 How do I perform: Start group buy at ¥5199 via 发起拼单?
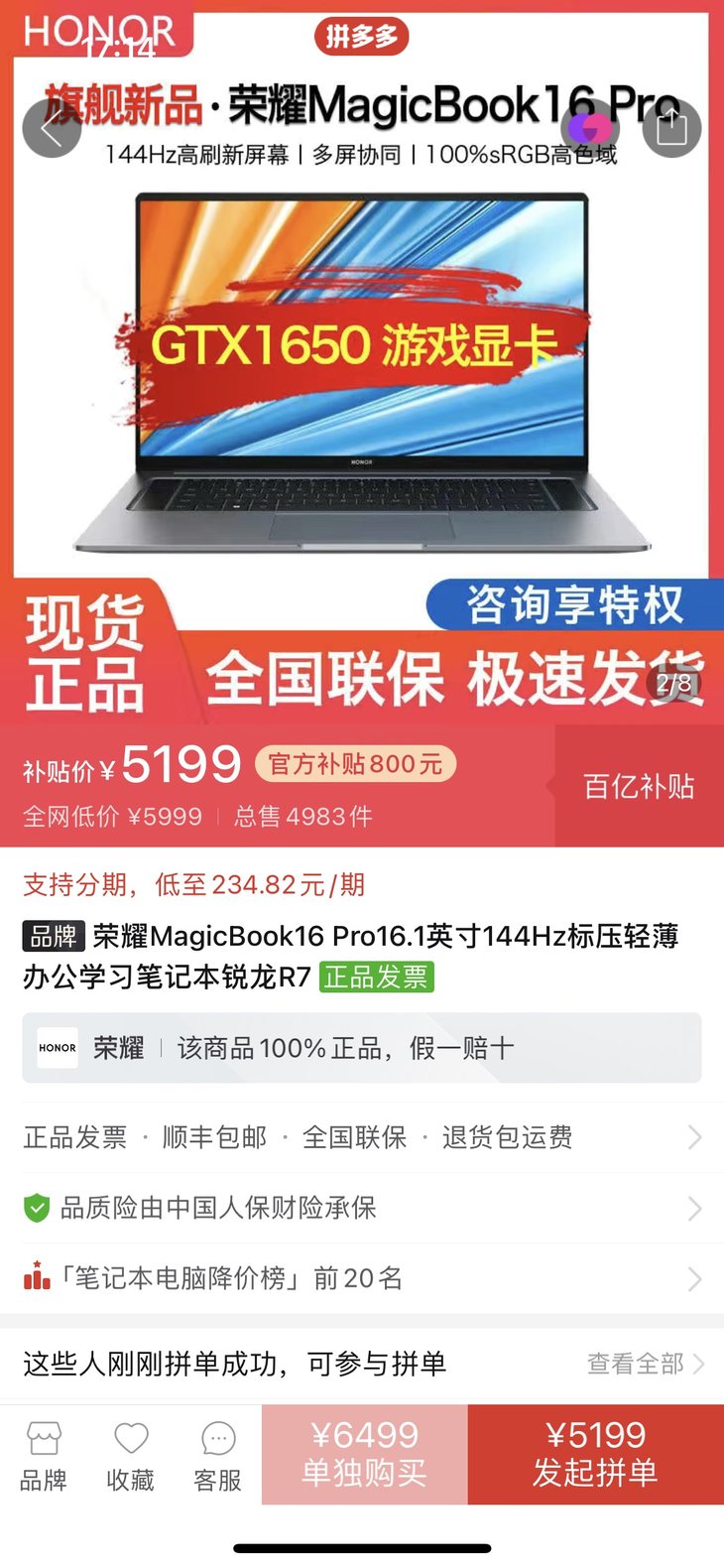coord(595,1454)
